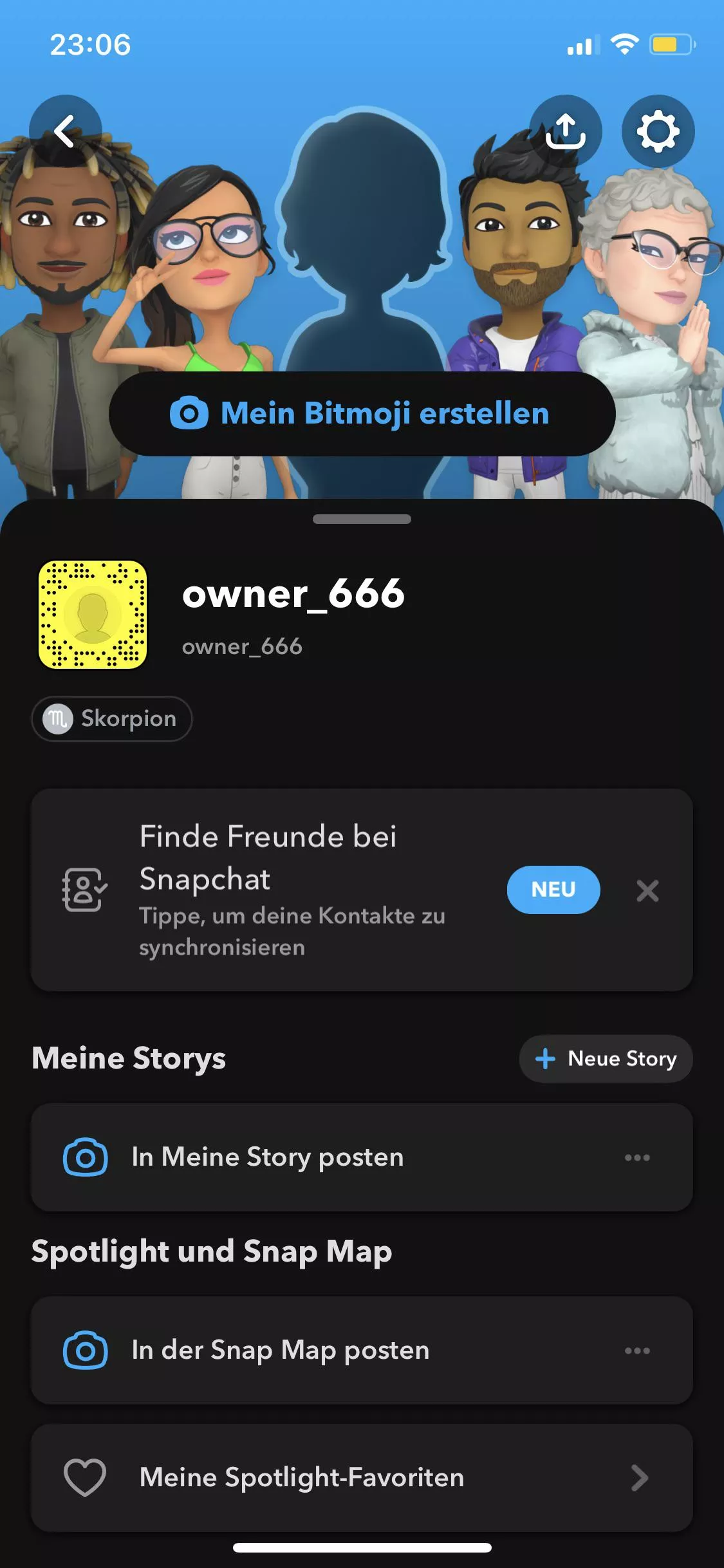Viewport: 724px width, 1568px height.
Task: Go back using the arrow icon
Action: pos(65,131)
